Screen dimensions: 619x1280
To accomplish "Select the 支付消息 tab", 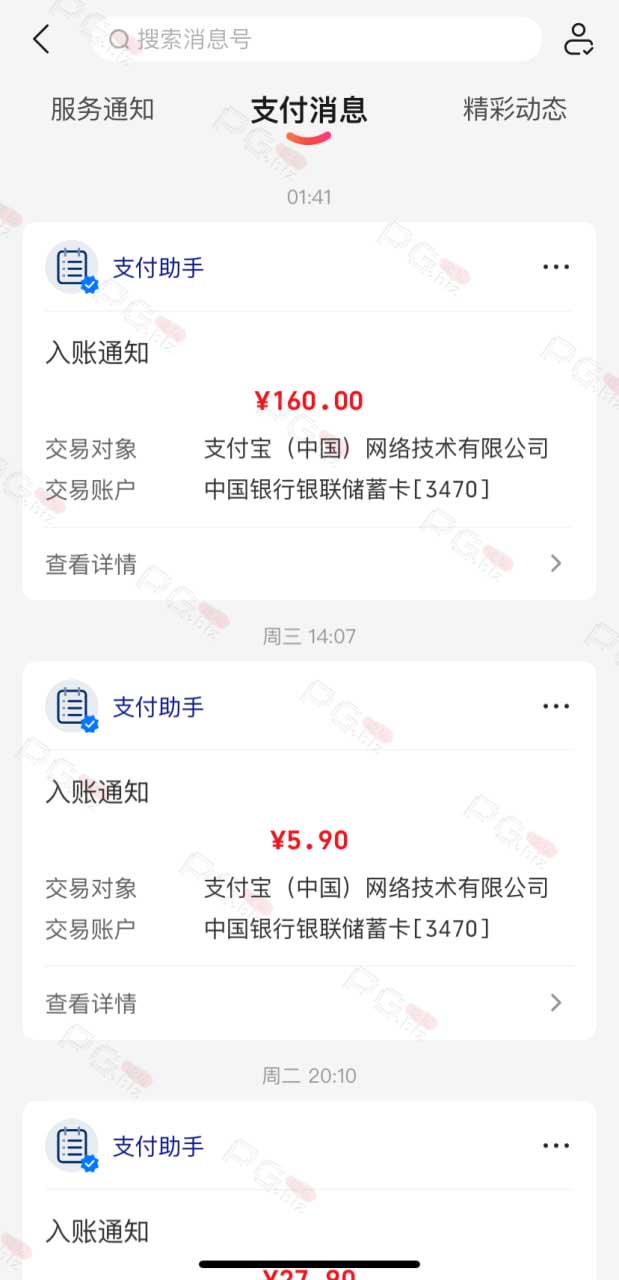I will point(309,110).
